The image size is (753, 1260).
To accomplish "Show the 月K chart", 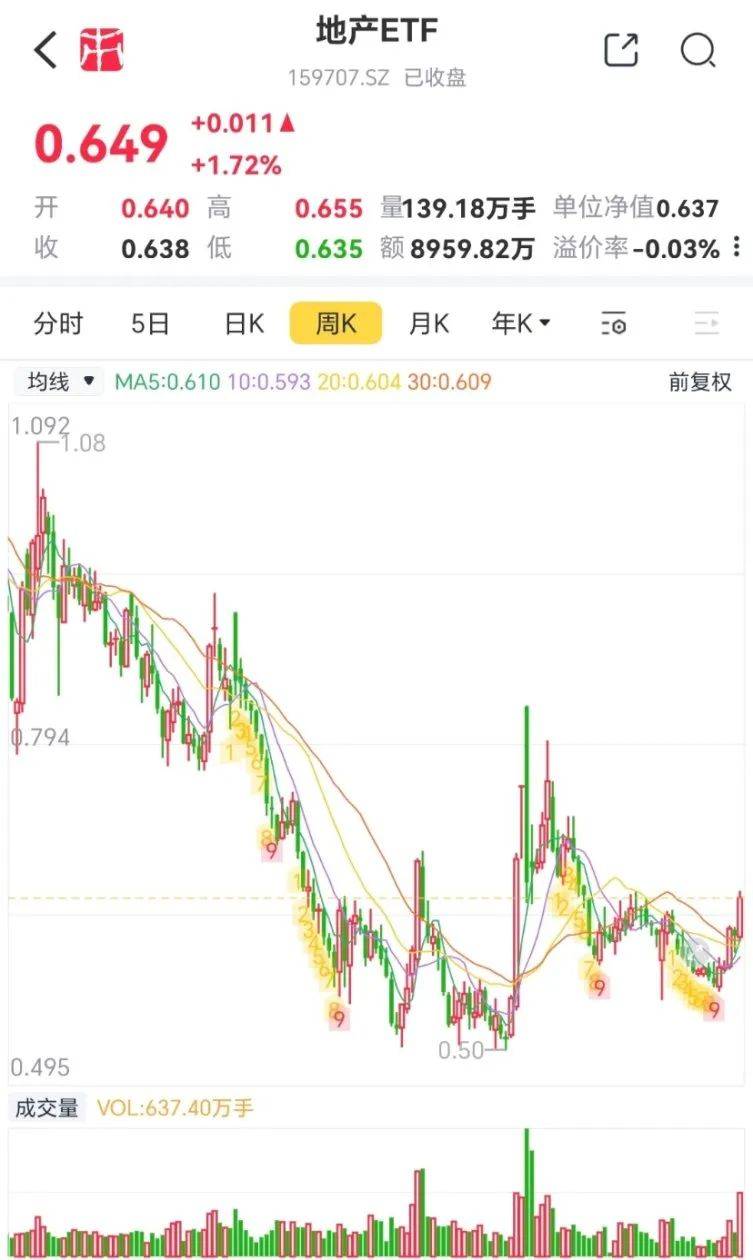I will coord(429,323).
